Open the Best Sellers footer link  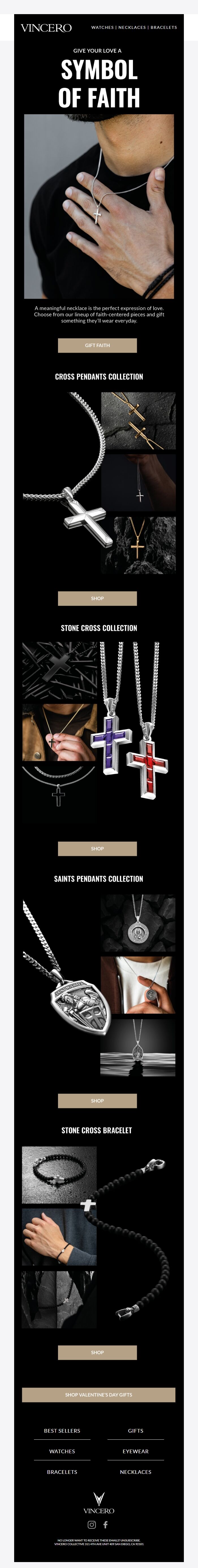(x=62, y=1431)
